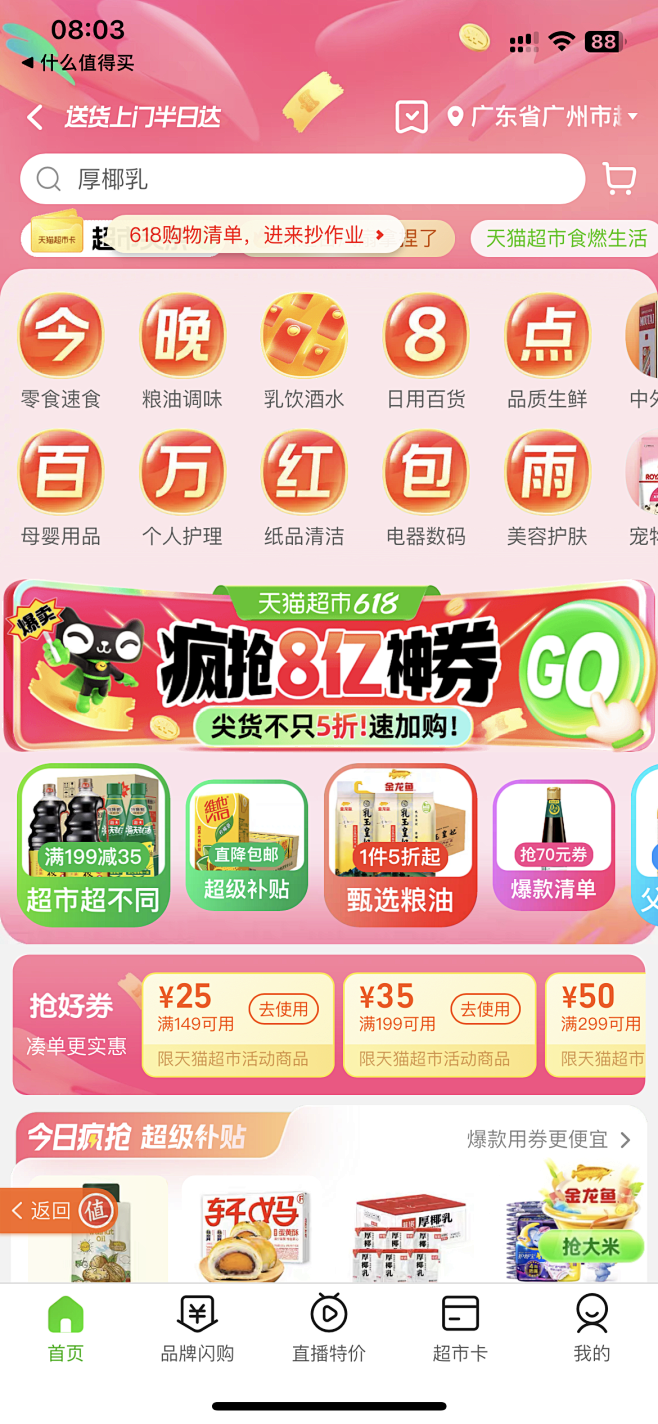
Task: Open the 爆款用券更便宜 link
Action: tap(549, 1139)
